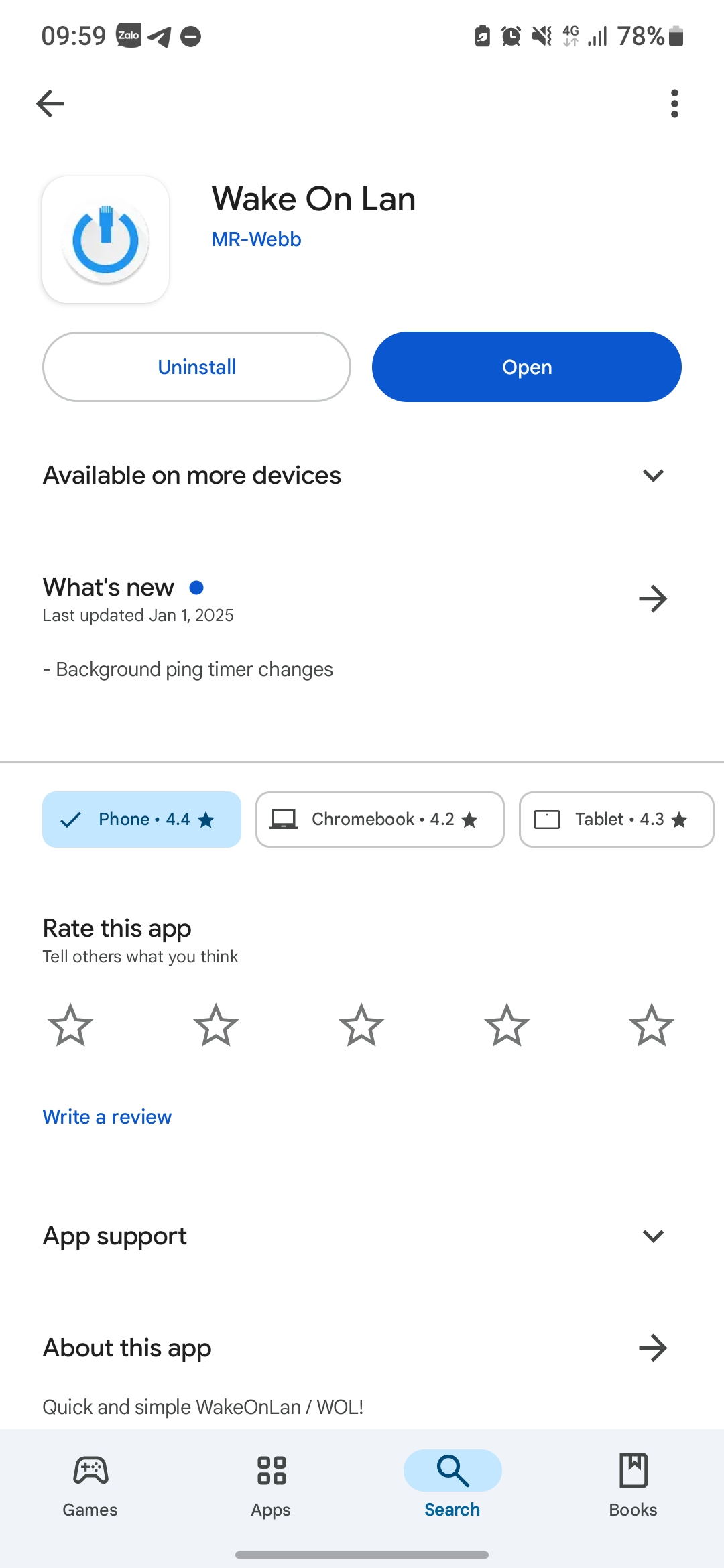This screenshot has height=1568, width=724.
Task: Give the app a three-star rating
Action: click(361, 1024)
